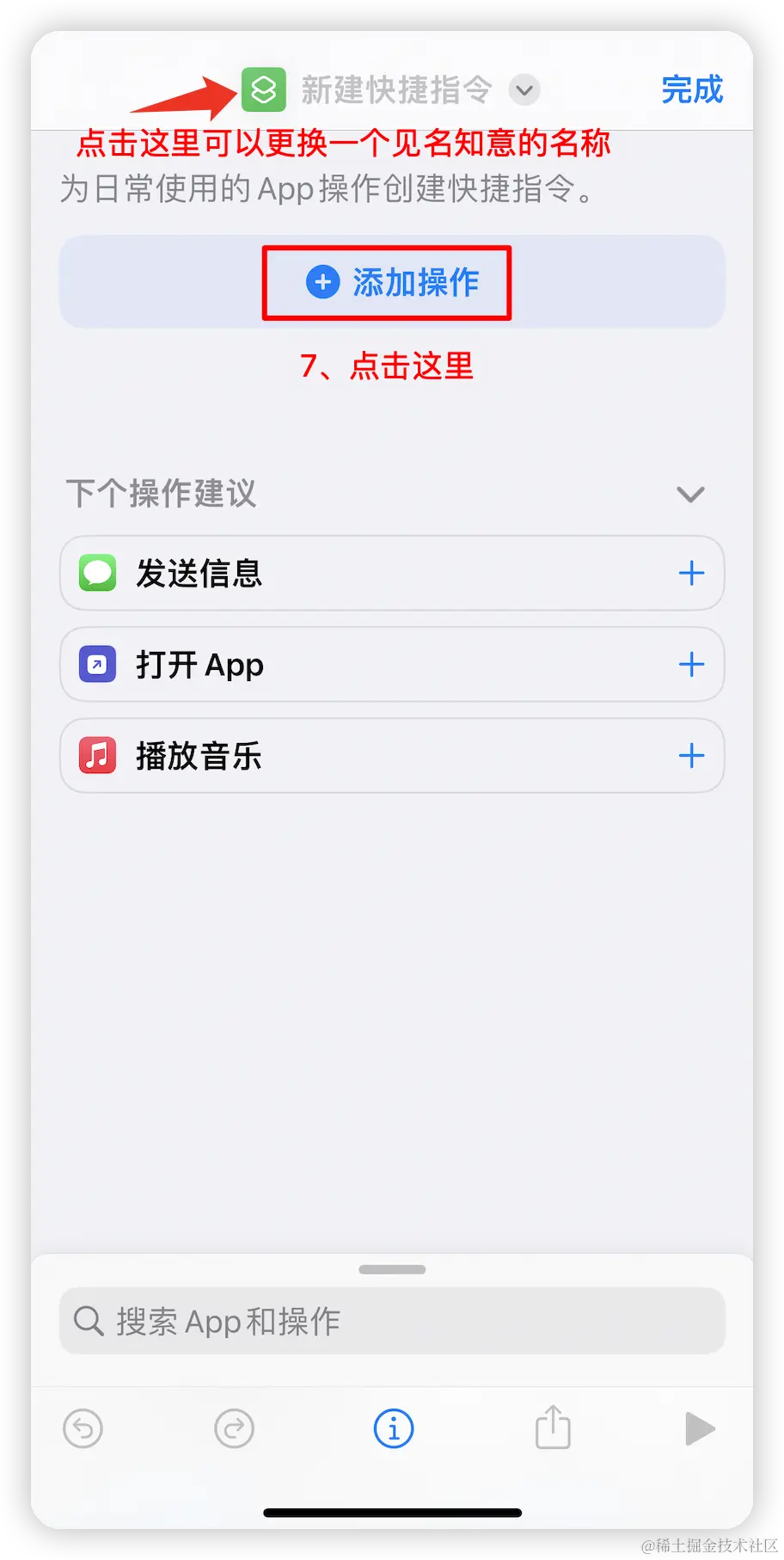Run the shortcut with play button
This screenshot has width=784, height=1560.
[700, 1429]
